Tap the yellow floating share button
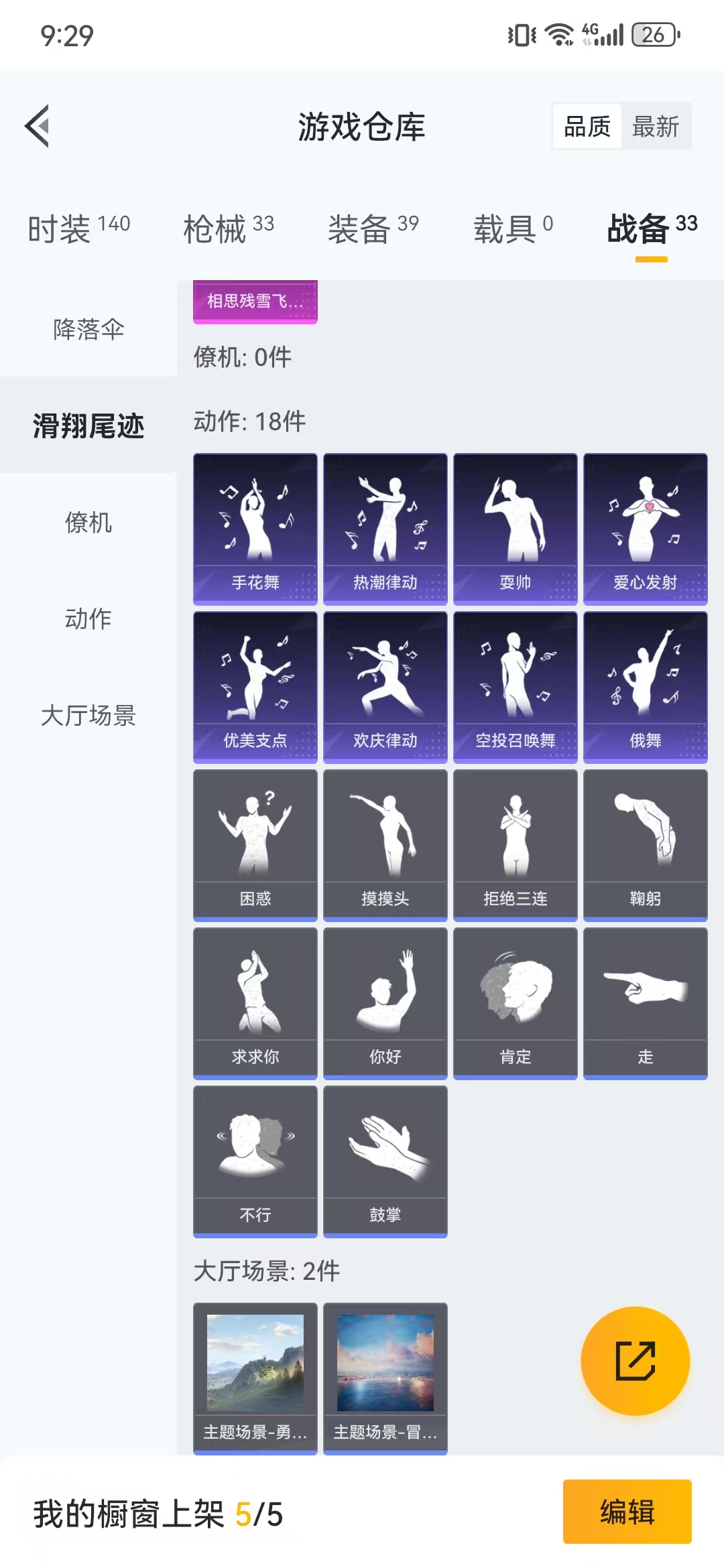 coord(635,1361)
